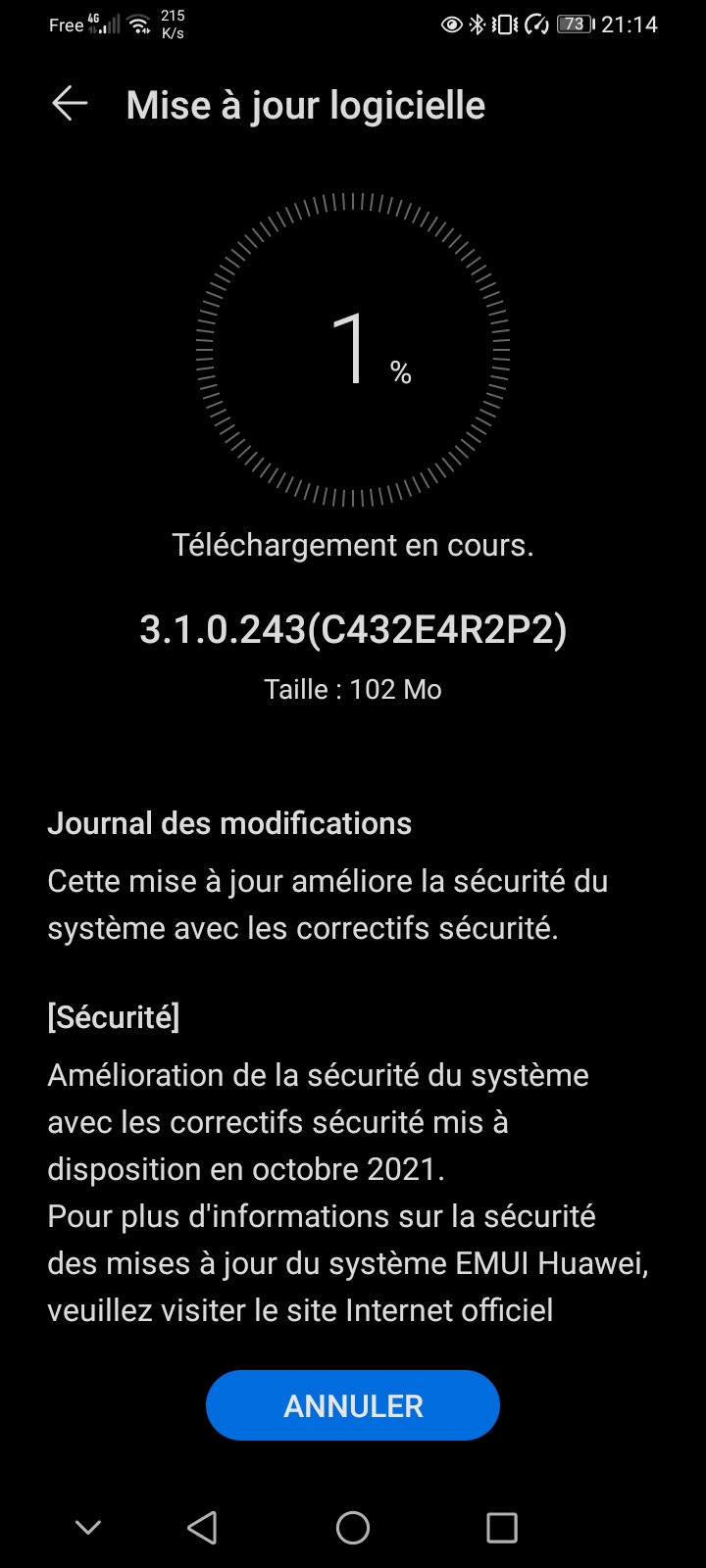Tap ANNULER to cancel the download
This screenshot has height=1568, width=706.
353,1405
